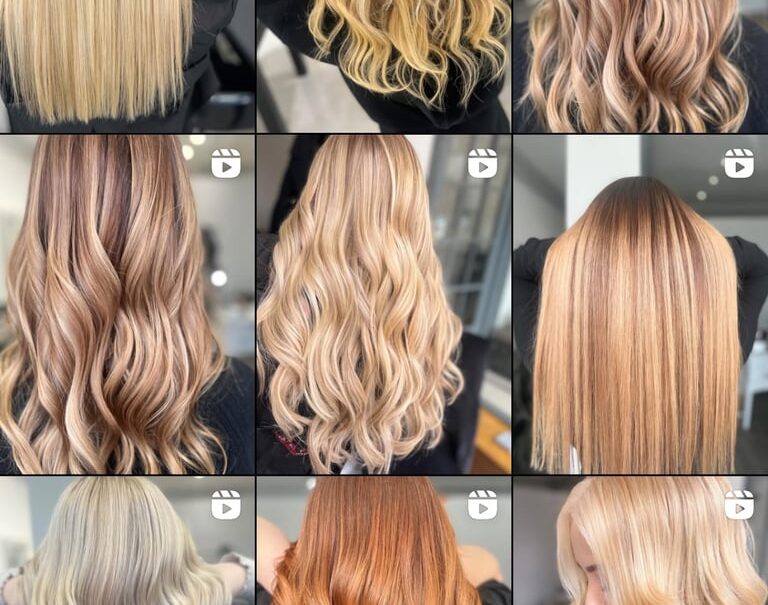
Task: Play the reel with brown-rooted highlighted waves
Action: click(126, 304)
